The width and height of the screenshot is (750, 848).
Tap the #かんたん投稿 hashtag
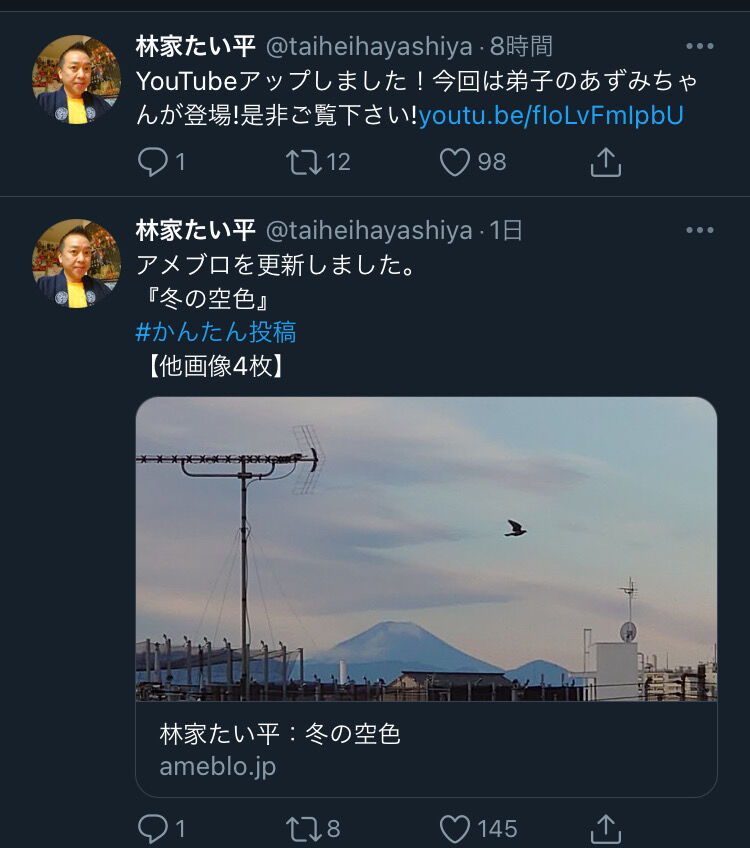[x=216, y=332]
